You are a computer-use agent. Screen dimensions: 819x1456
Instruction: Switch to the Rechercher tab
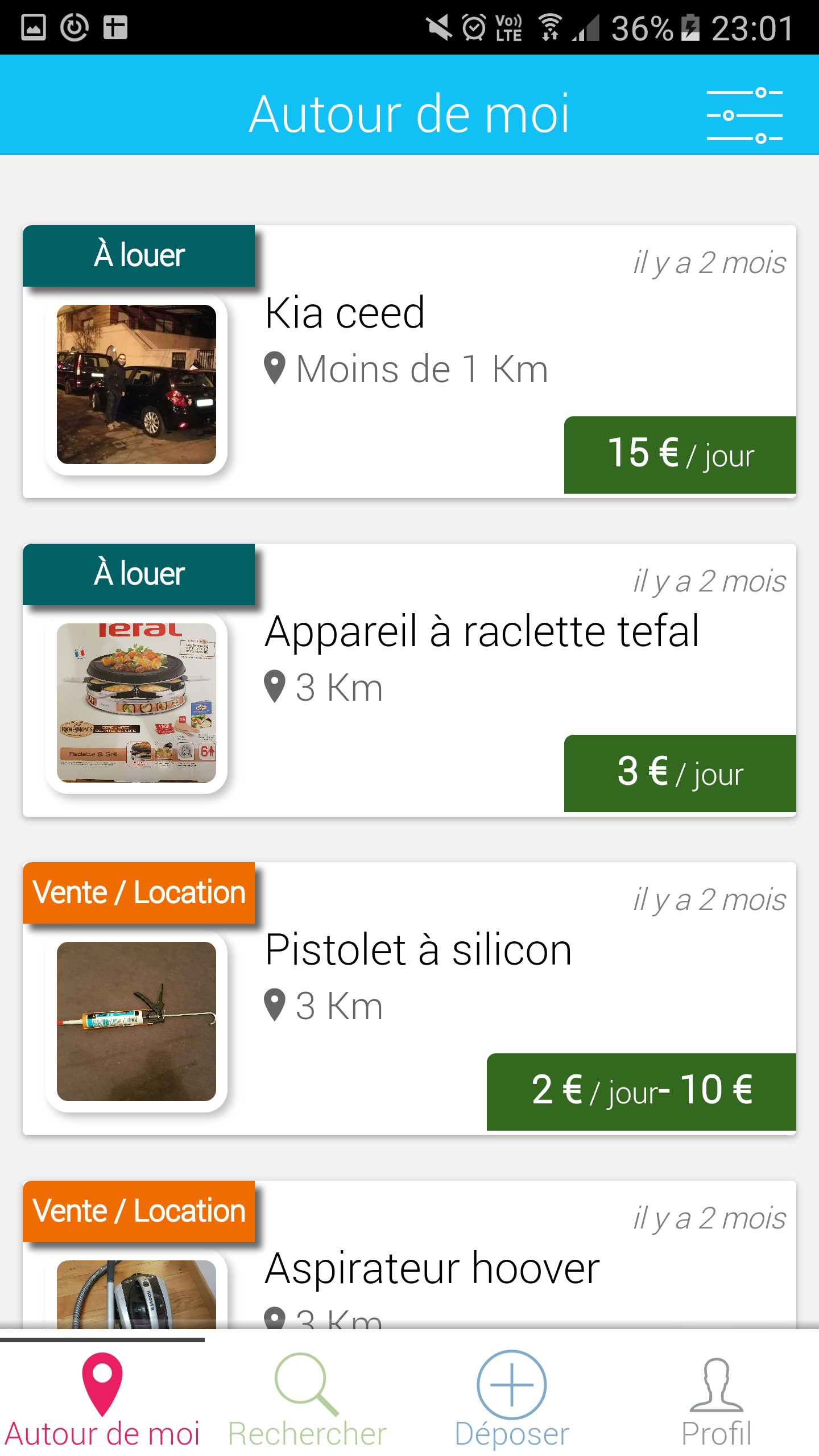click(307, 1399)
